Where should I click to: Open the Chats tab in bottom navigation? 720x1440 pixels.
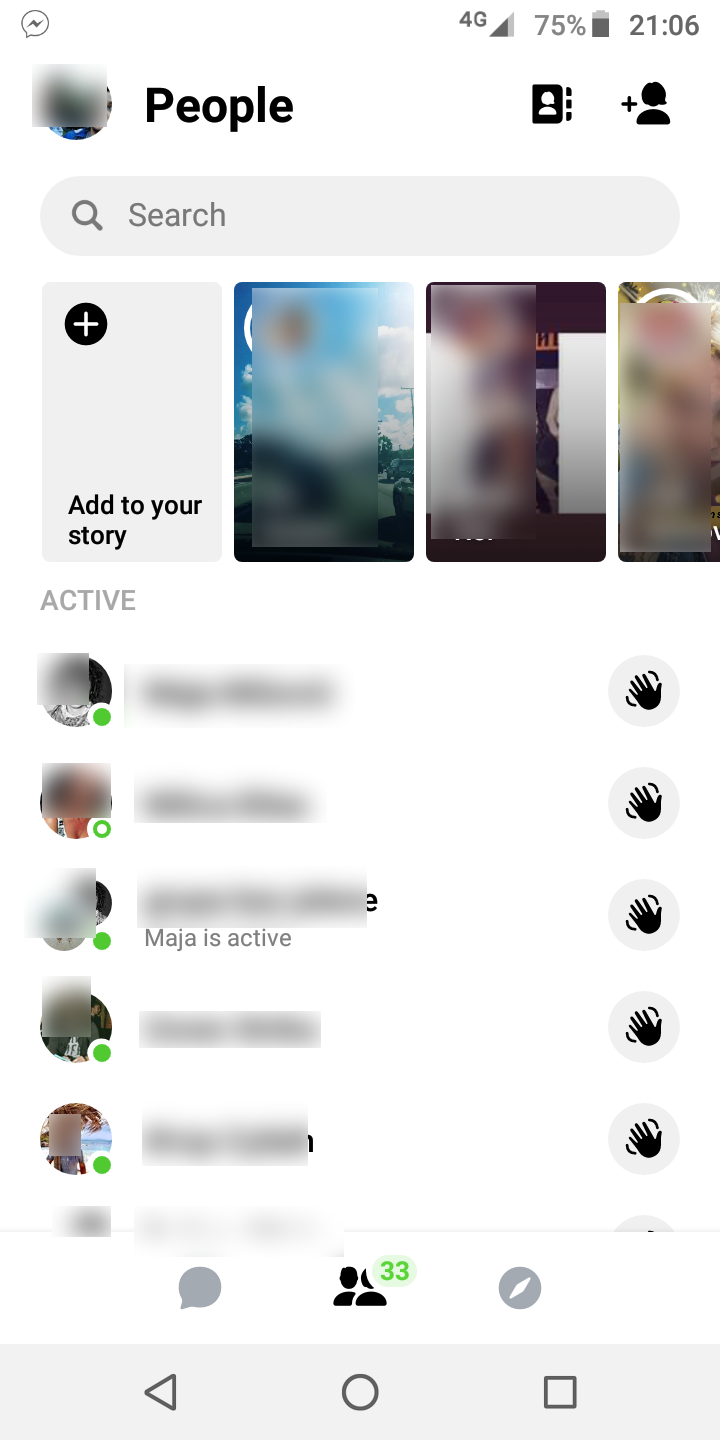coord(200,1288)
